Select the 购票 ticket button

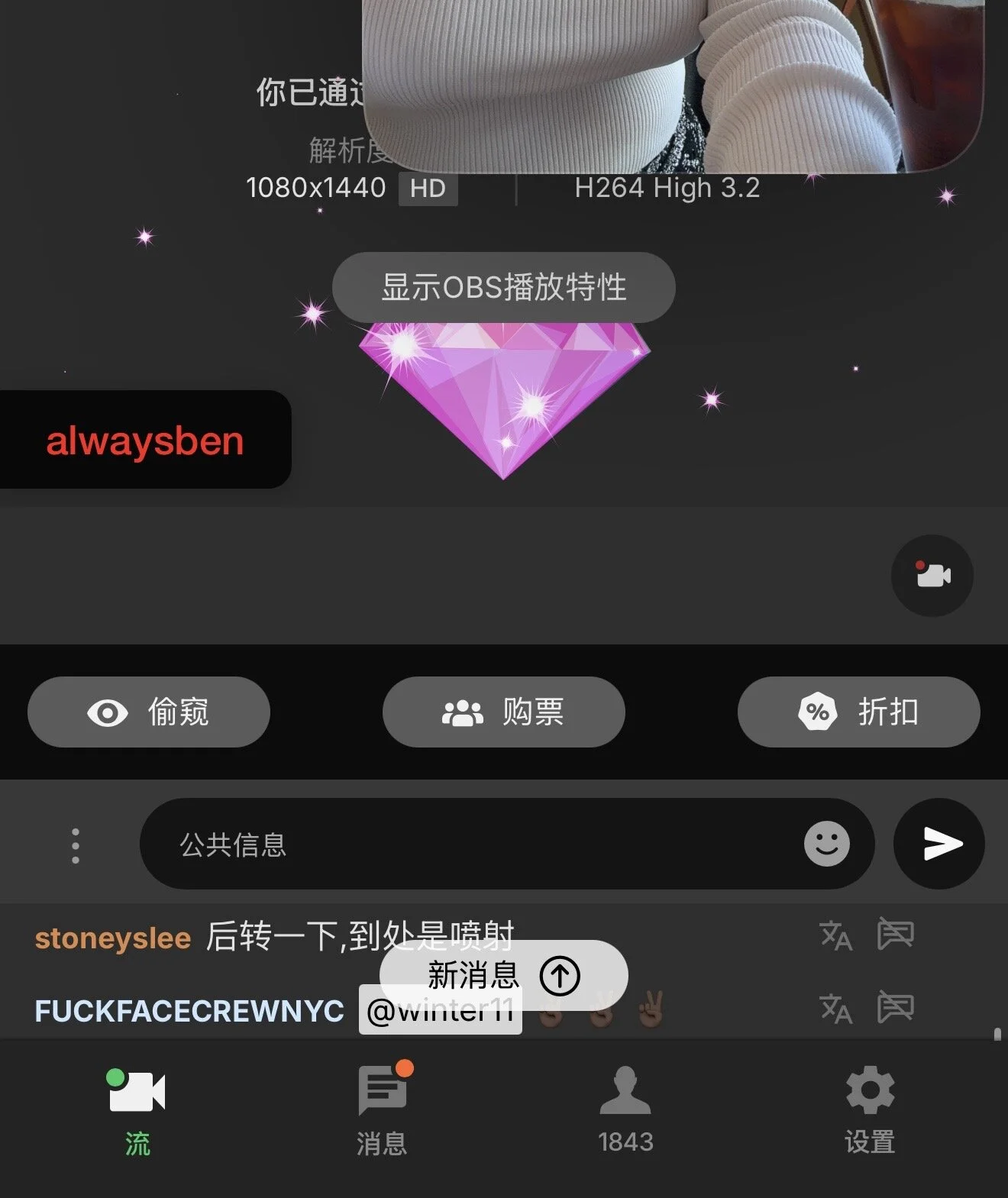pyautogui.click(x=503, y=712)
